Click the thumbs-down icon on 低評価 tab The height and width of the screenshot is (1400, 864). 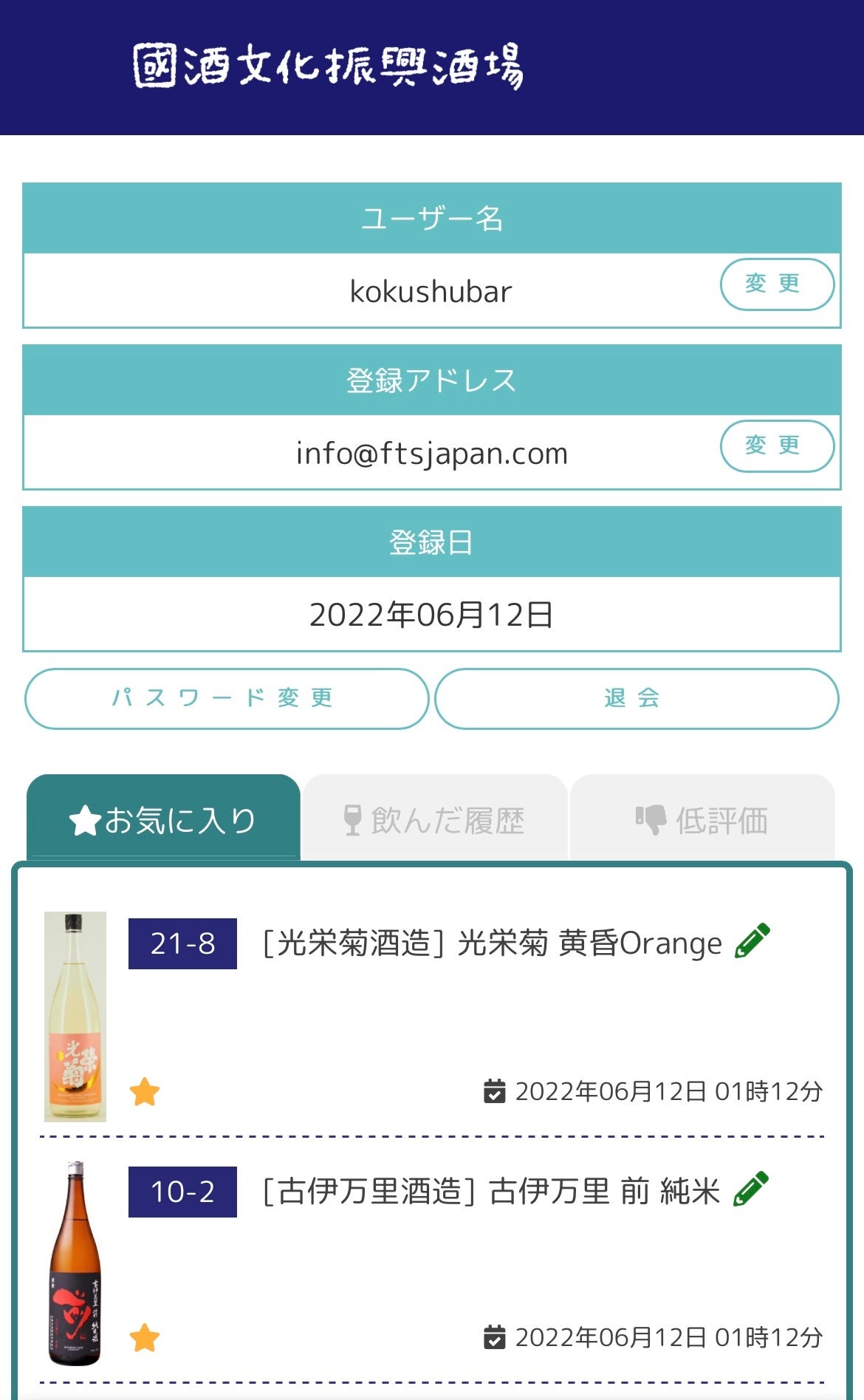(x=651, y=818)
